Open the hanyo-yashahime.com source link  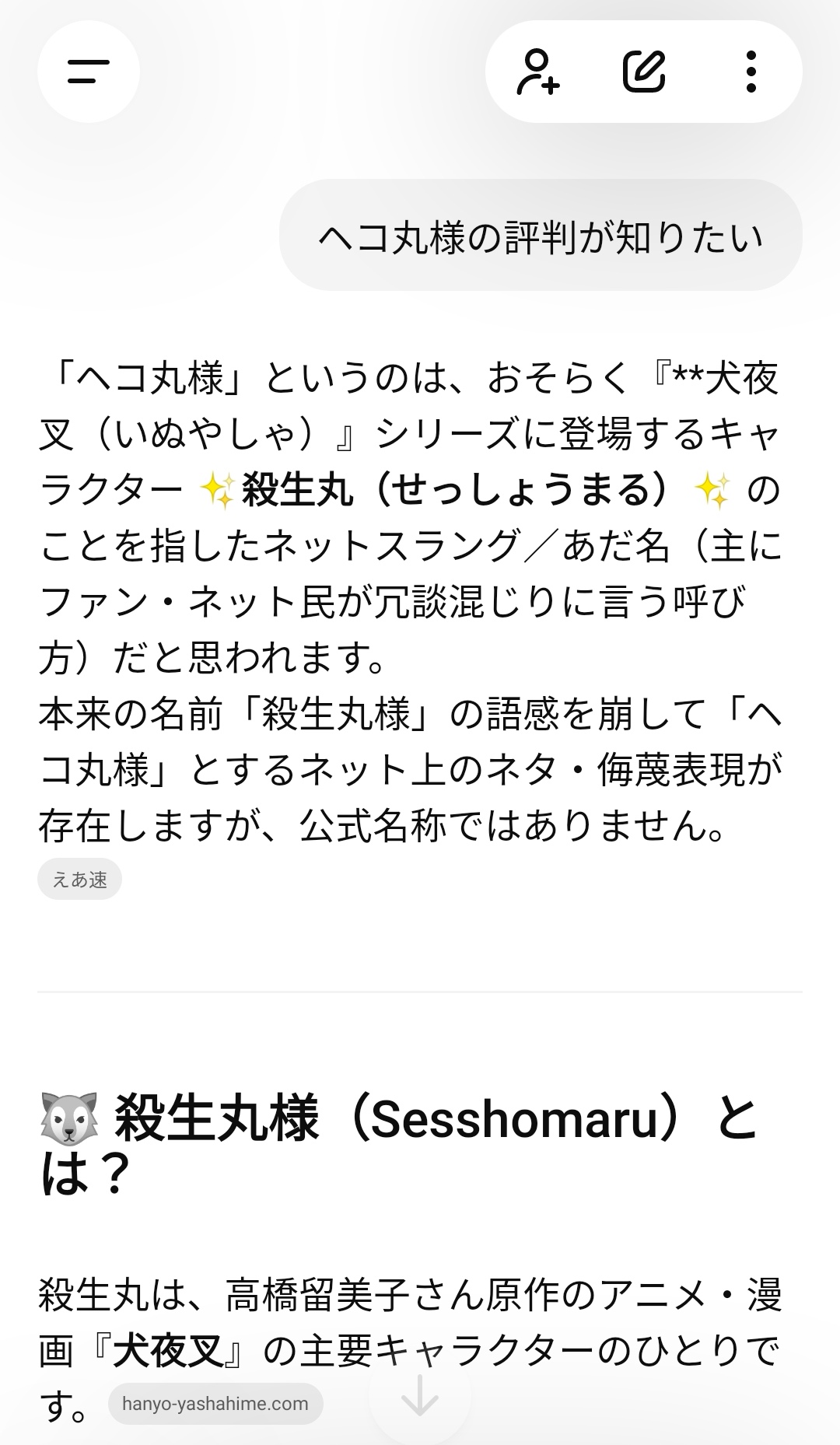[x=215, y=1404]
